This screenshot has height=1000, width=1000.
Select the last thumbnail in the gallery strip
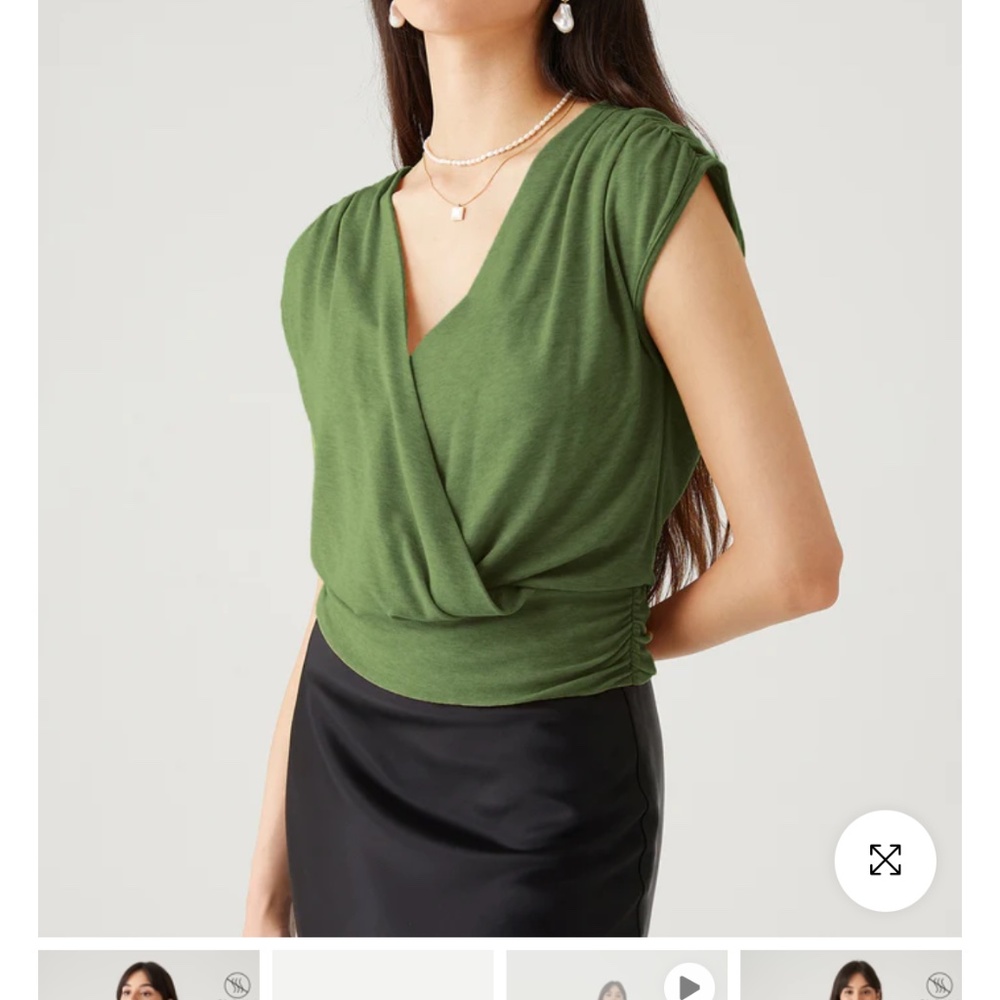pyautogui.click(x=851, y=976)
